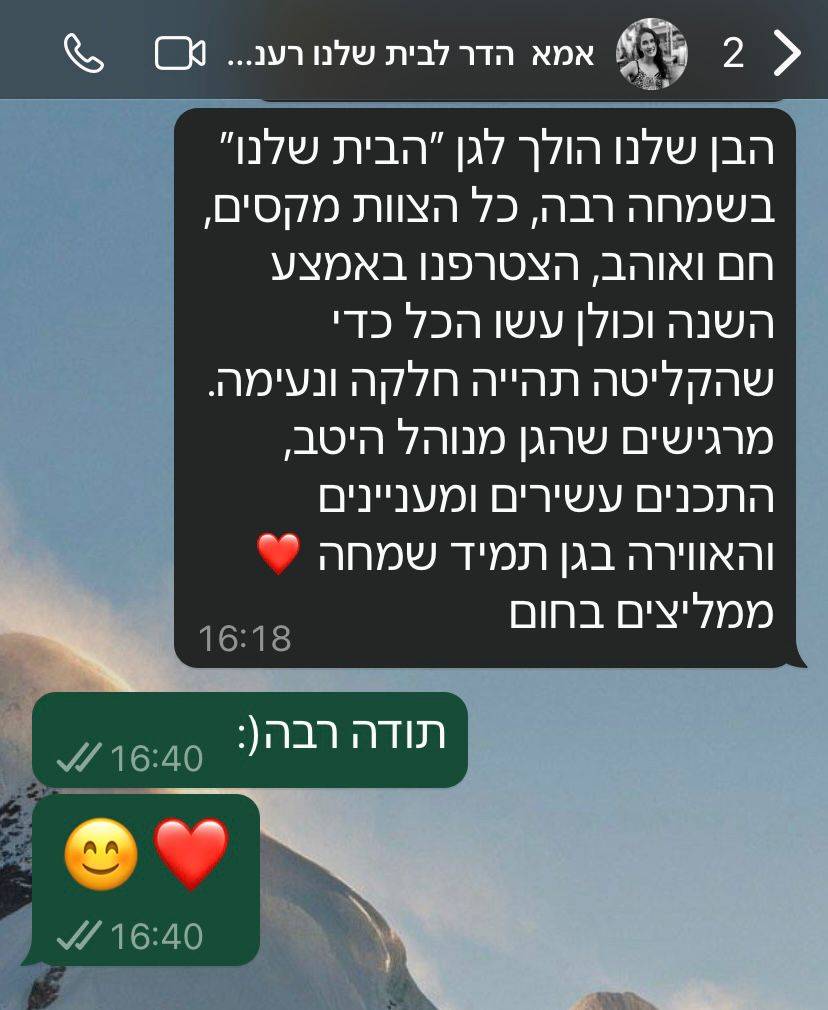This screenshot has height=1010, width=828.
Task: Start a voice call with this contact
Action: [x=84, y=53]
